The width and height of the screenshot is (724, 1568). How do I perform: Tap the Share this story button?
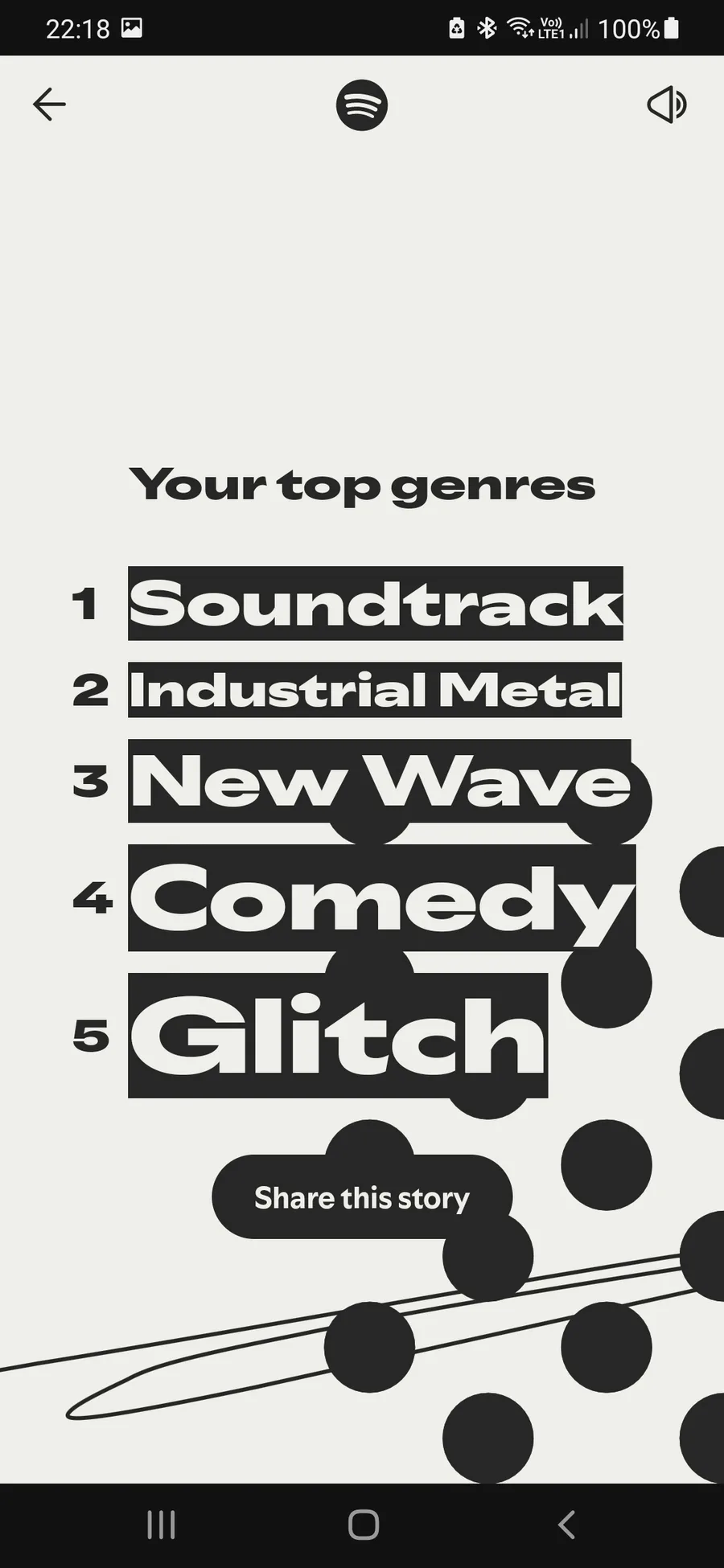361,1197
